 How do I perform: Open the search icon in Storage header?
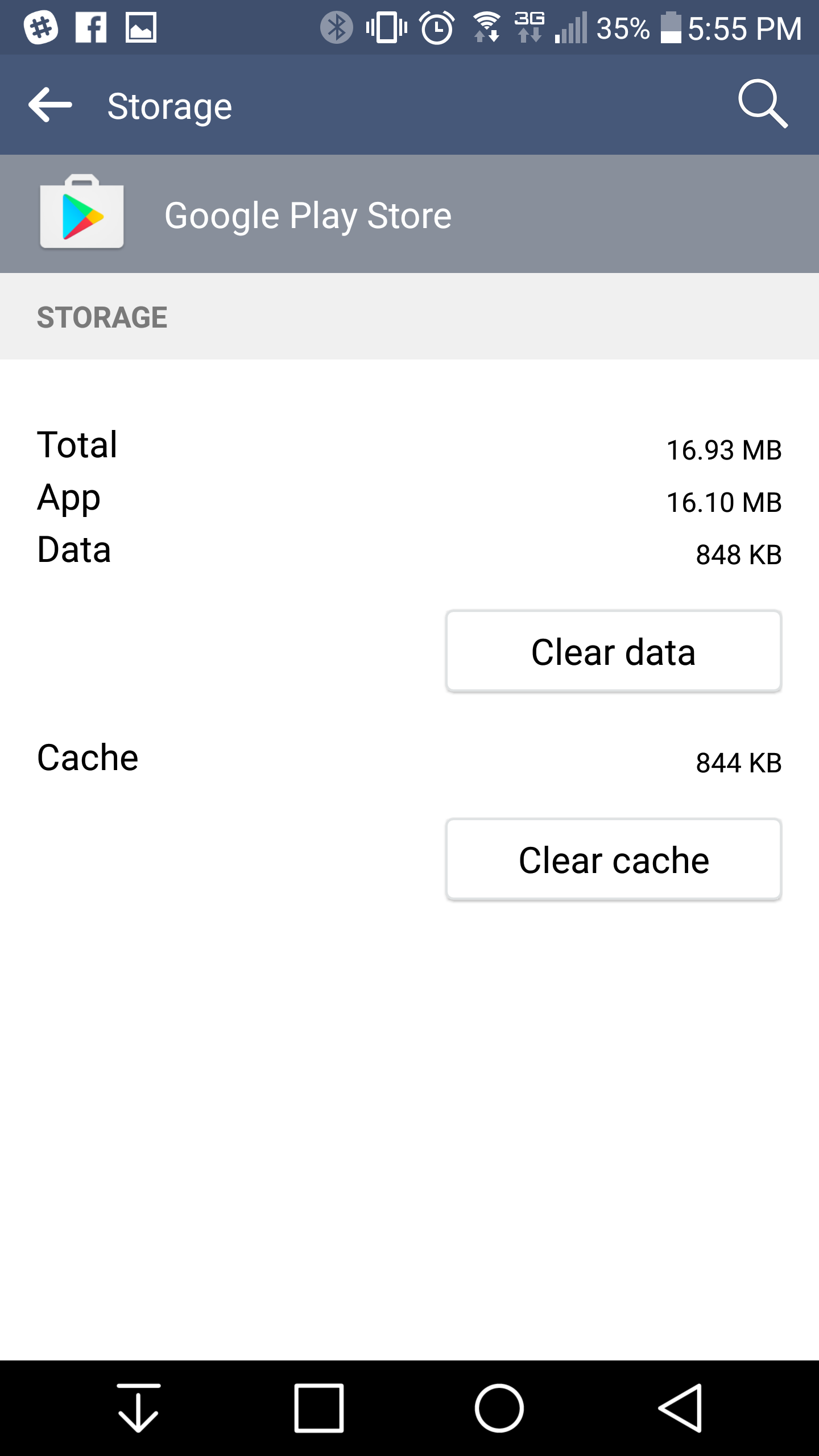[762, 104]
